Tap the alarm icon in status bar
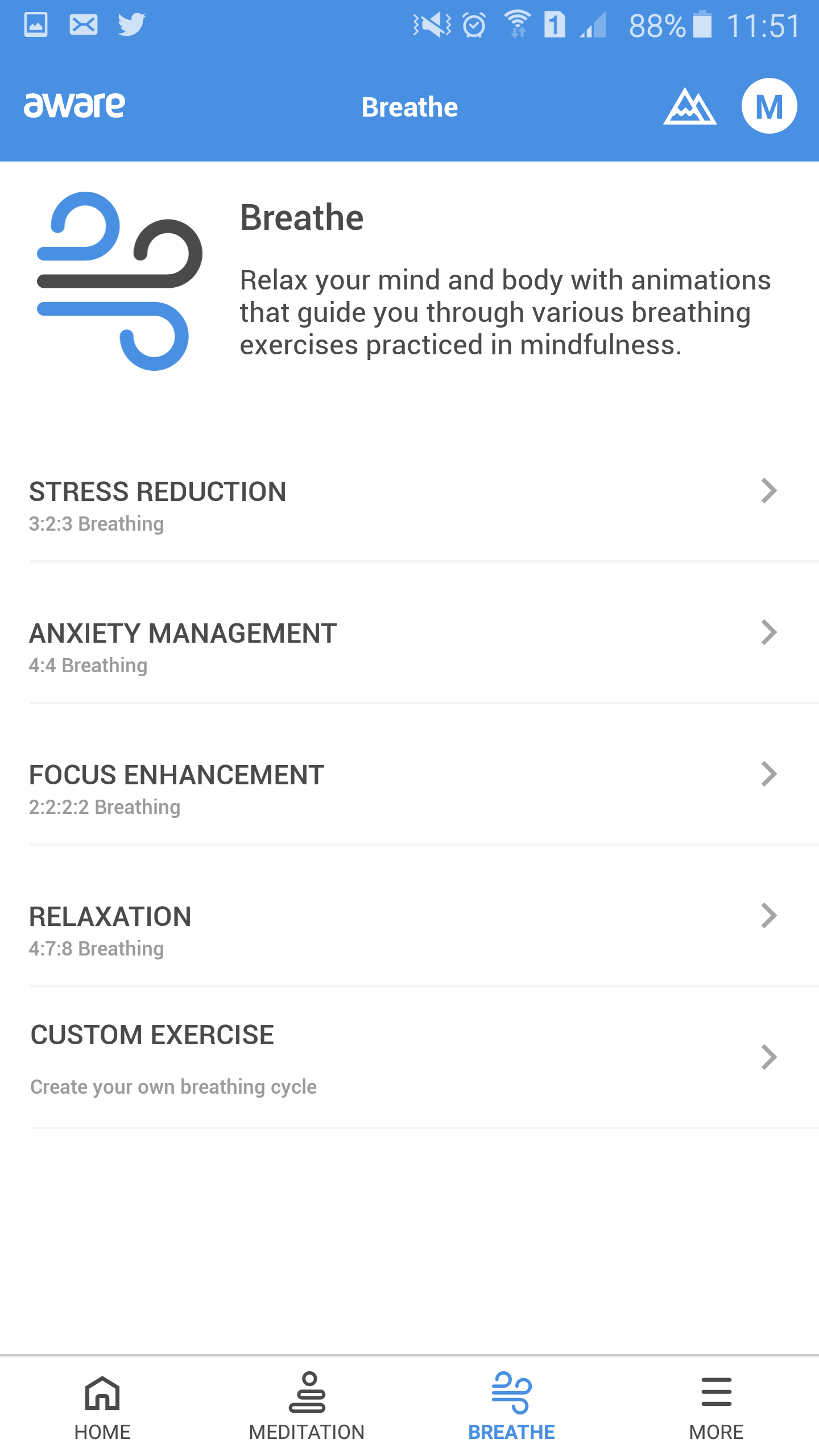The width and height of the screenshot is (819, 1456). tap(472, 24)
